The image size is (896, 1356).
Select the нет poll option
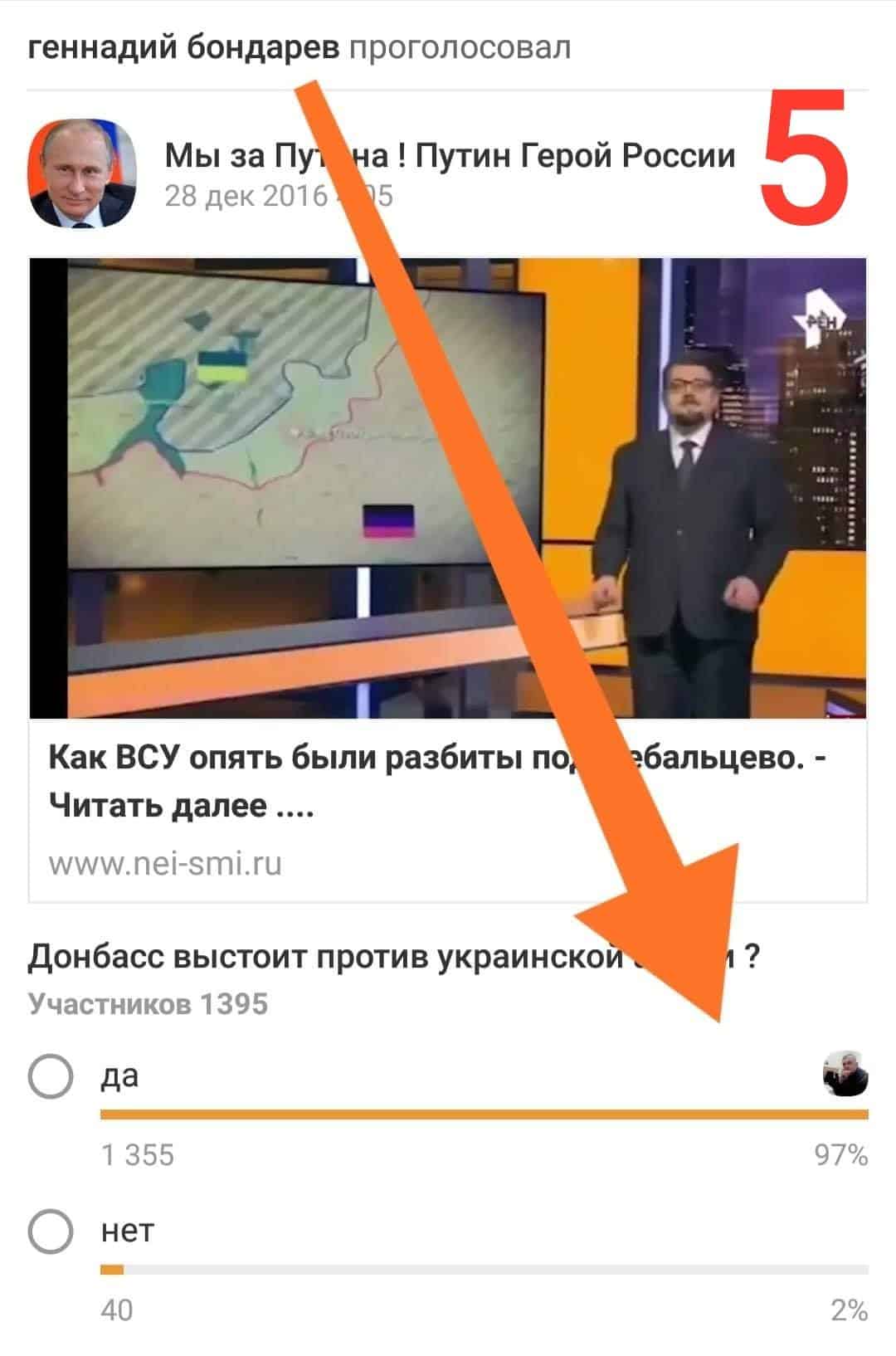[51, 1232]
